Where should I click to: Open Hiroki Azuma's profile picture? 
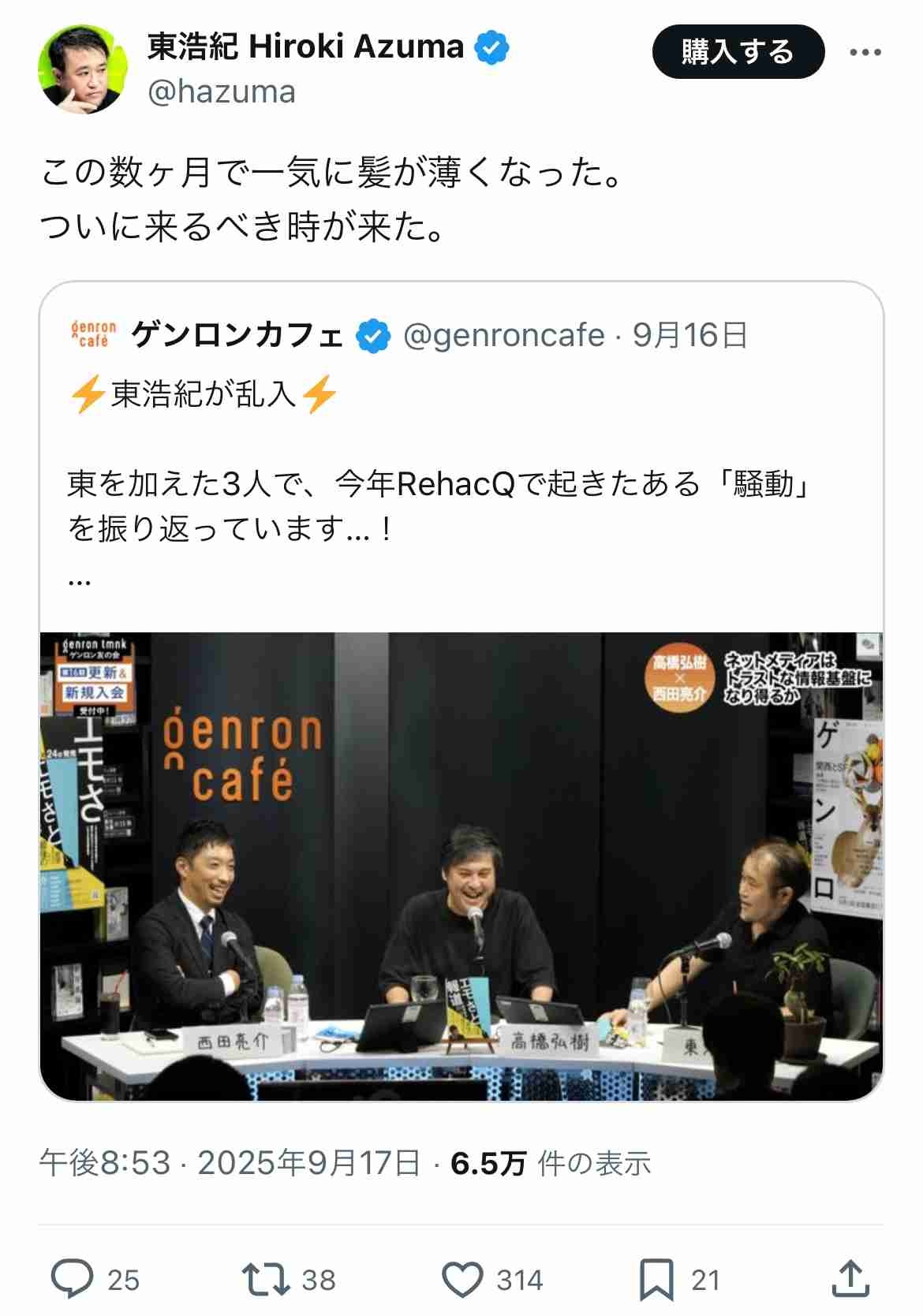82,69
